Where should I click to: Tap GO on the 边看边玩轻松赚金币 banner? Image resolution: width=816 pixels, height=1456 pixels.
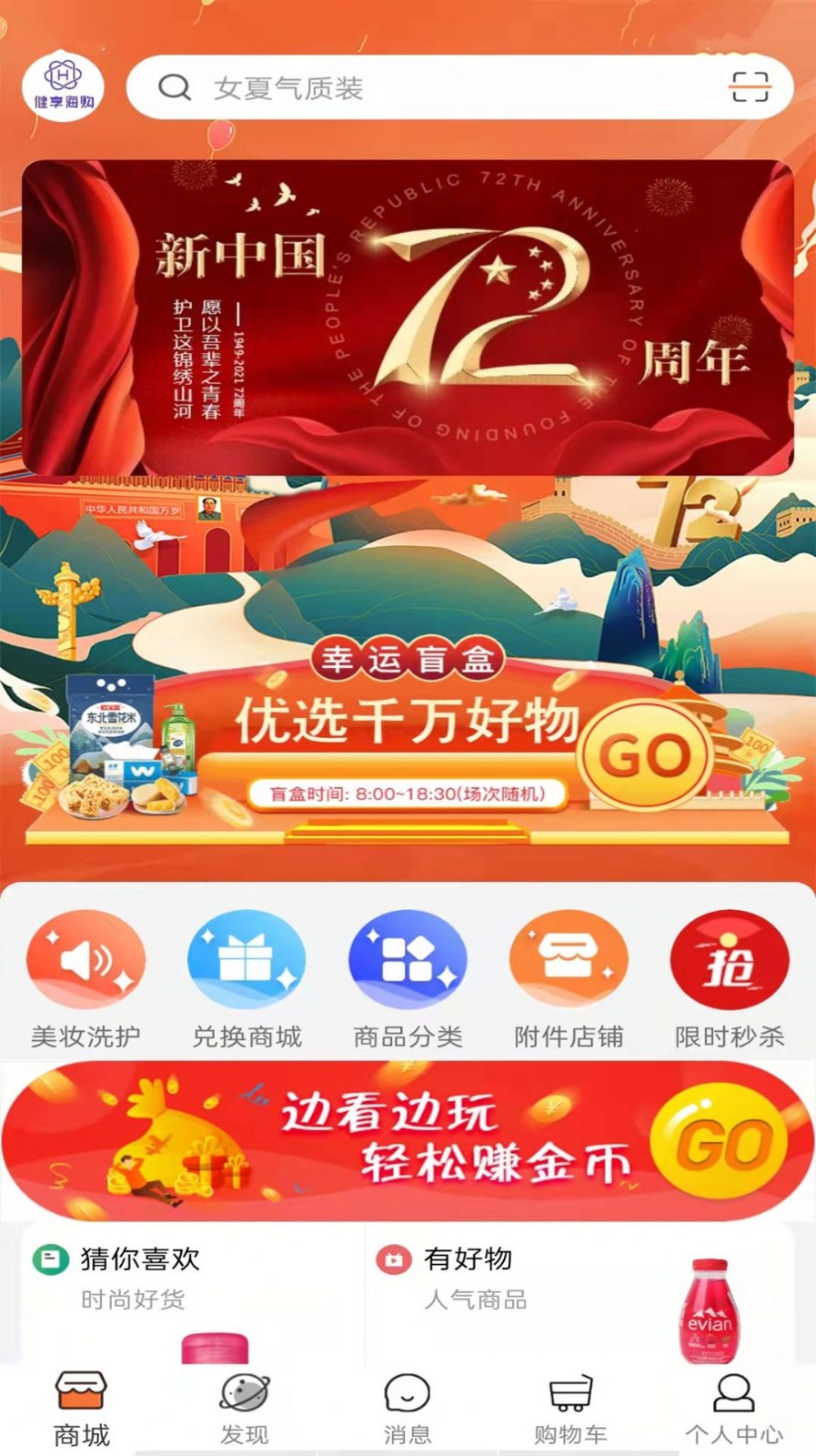click(725, 1143)
